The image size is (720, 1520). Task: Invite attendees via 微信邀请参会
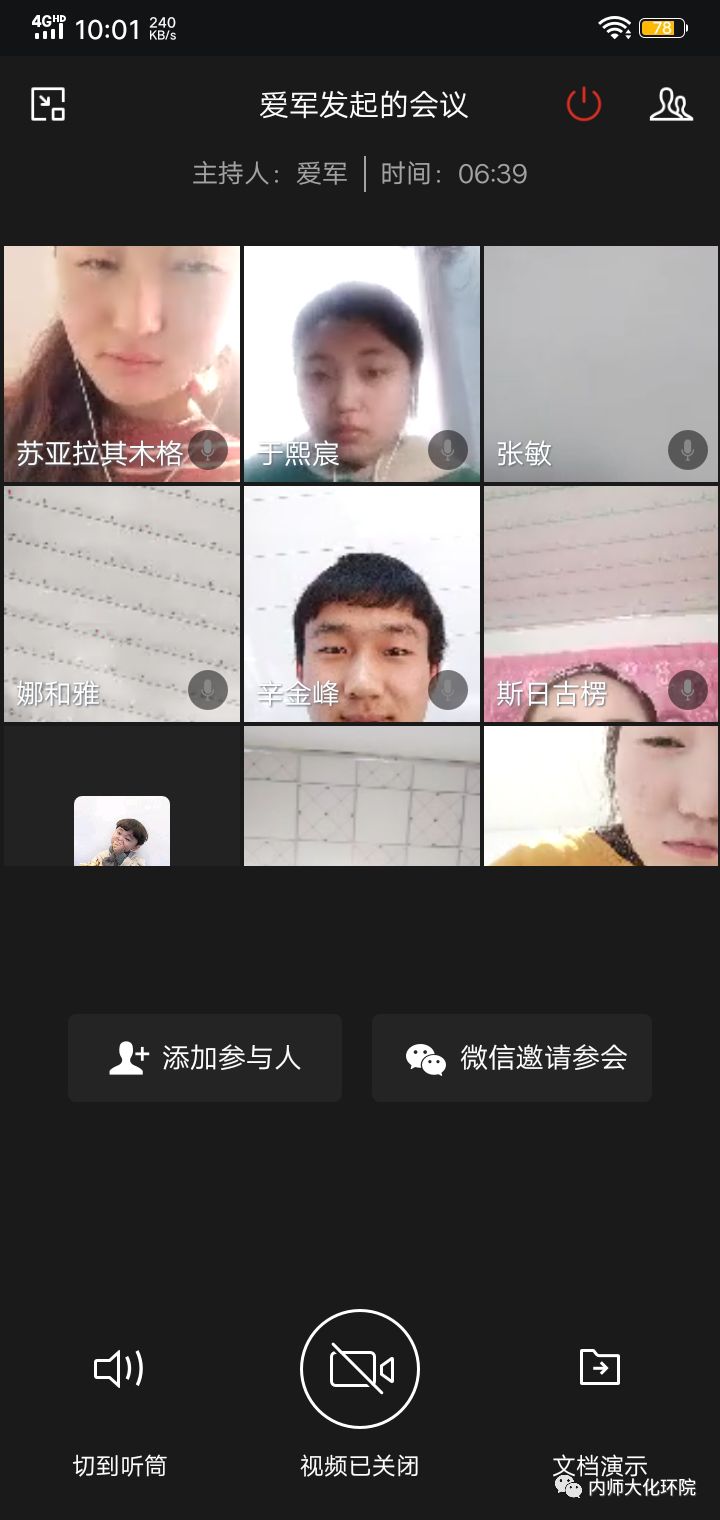pos(512,1058)
